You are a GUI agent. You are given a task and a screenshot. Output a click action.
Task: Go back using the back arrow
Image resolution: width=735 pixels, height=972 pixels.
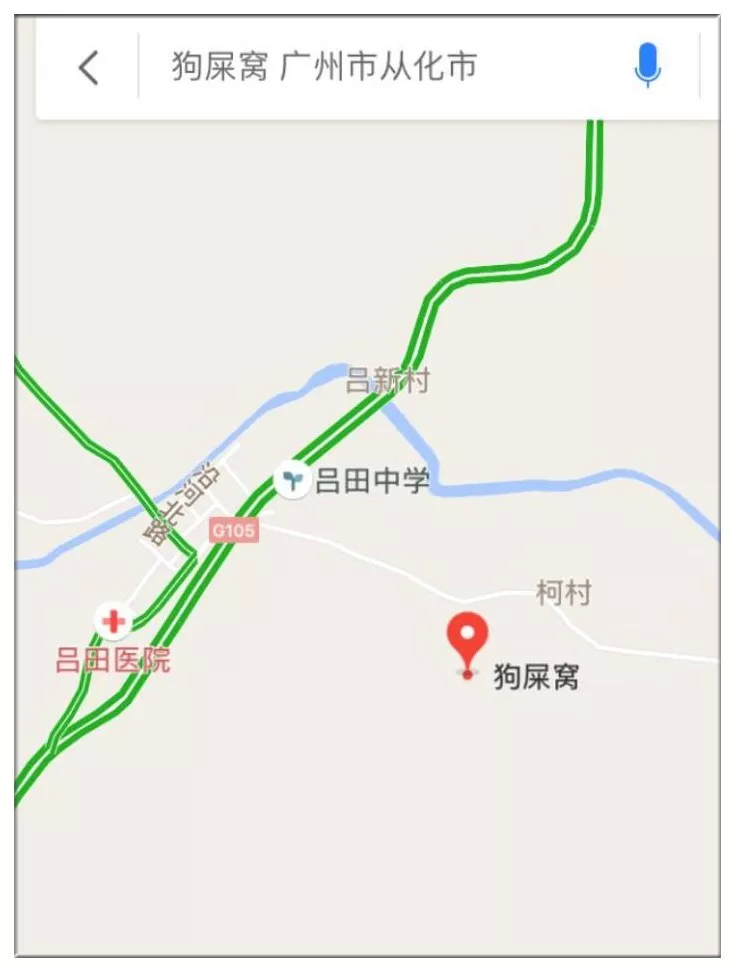pyautogui.click(x=88, y=68)
